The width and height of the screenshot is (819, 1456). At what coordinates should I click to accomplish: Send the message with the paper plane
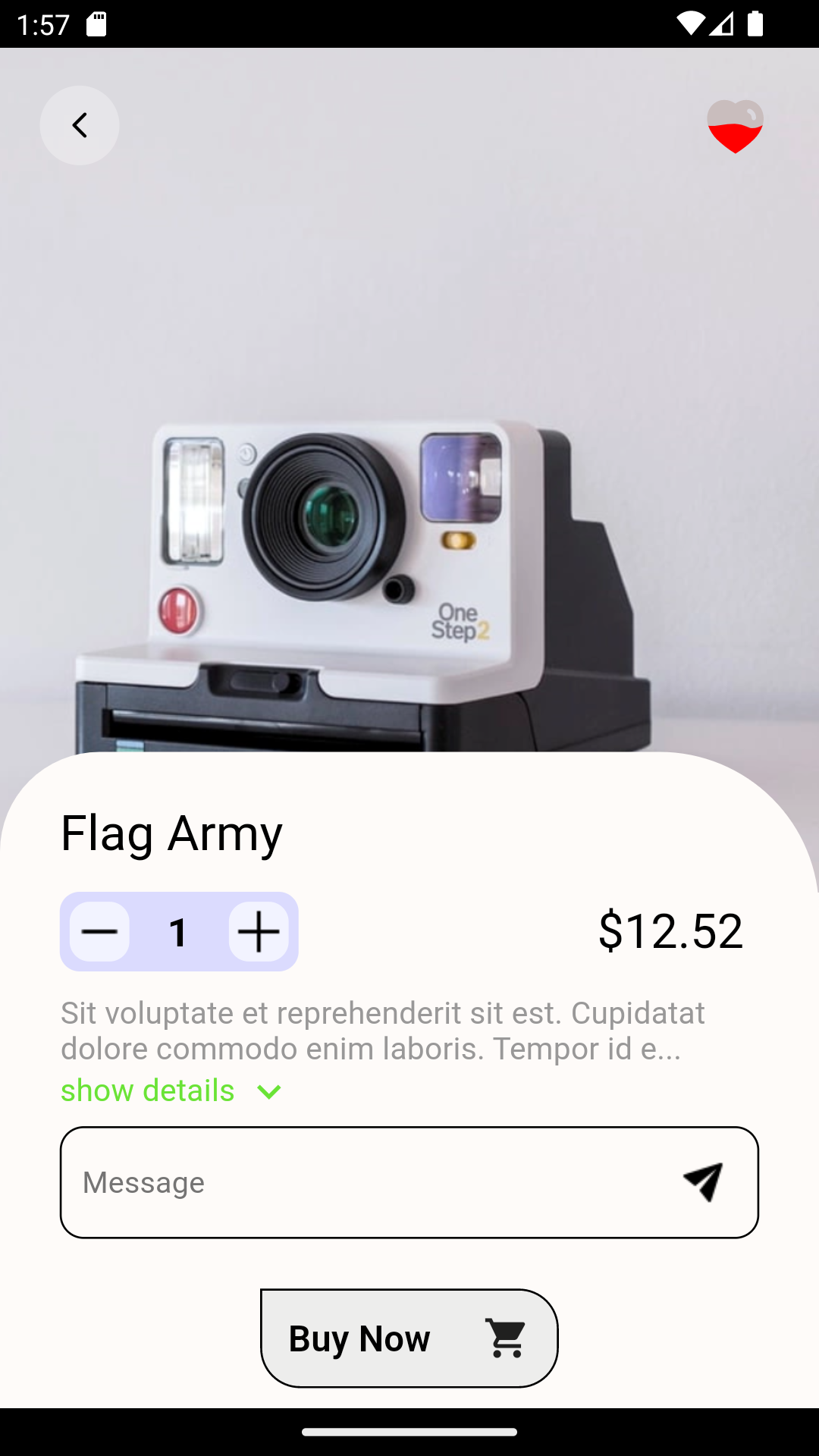(x=703, y=1181)
